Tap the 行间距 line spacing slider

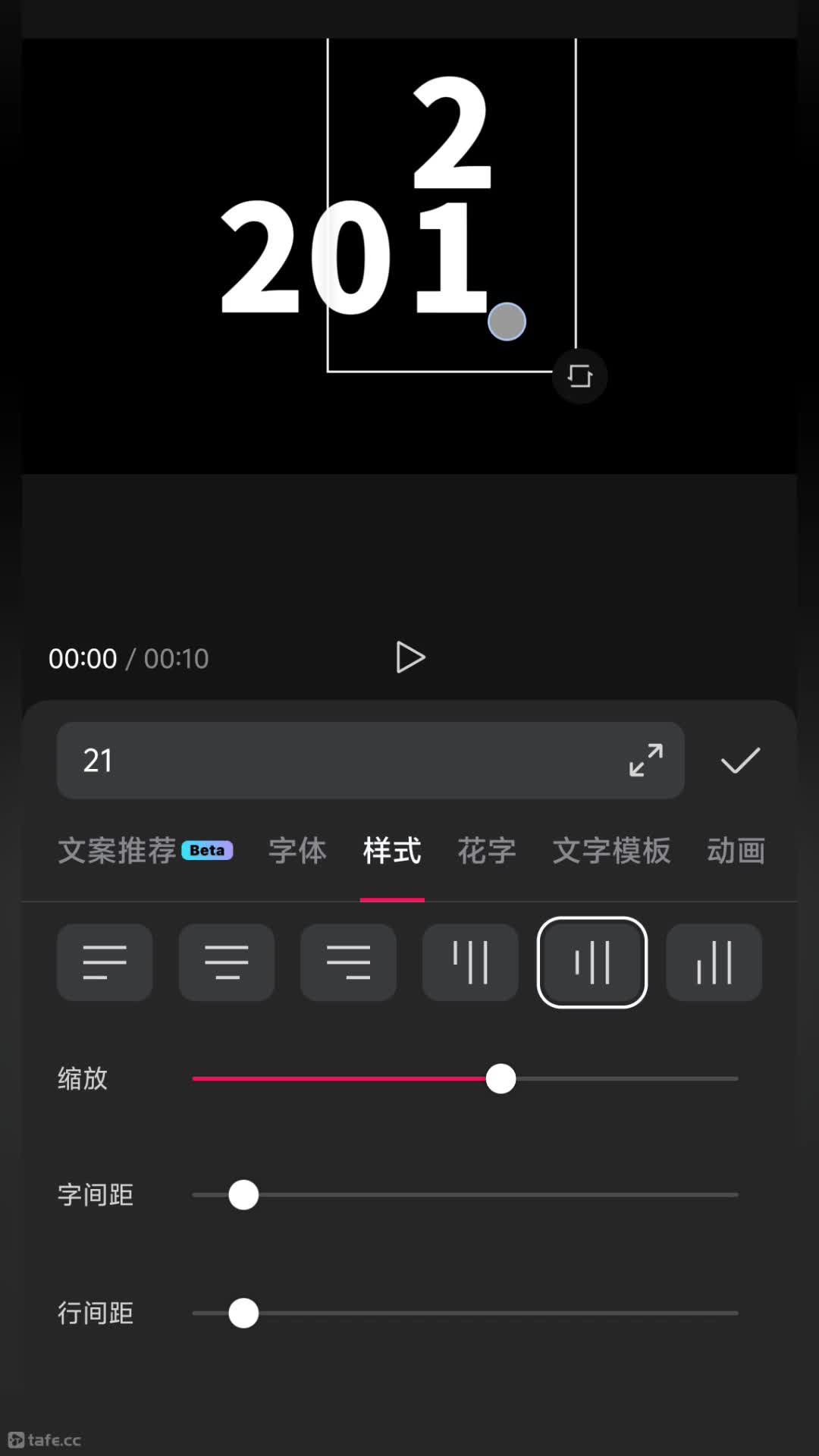[465, 1313]
